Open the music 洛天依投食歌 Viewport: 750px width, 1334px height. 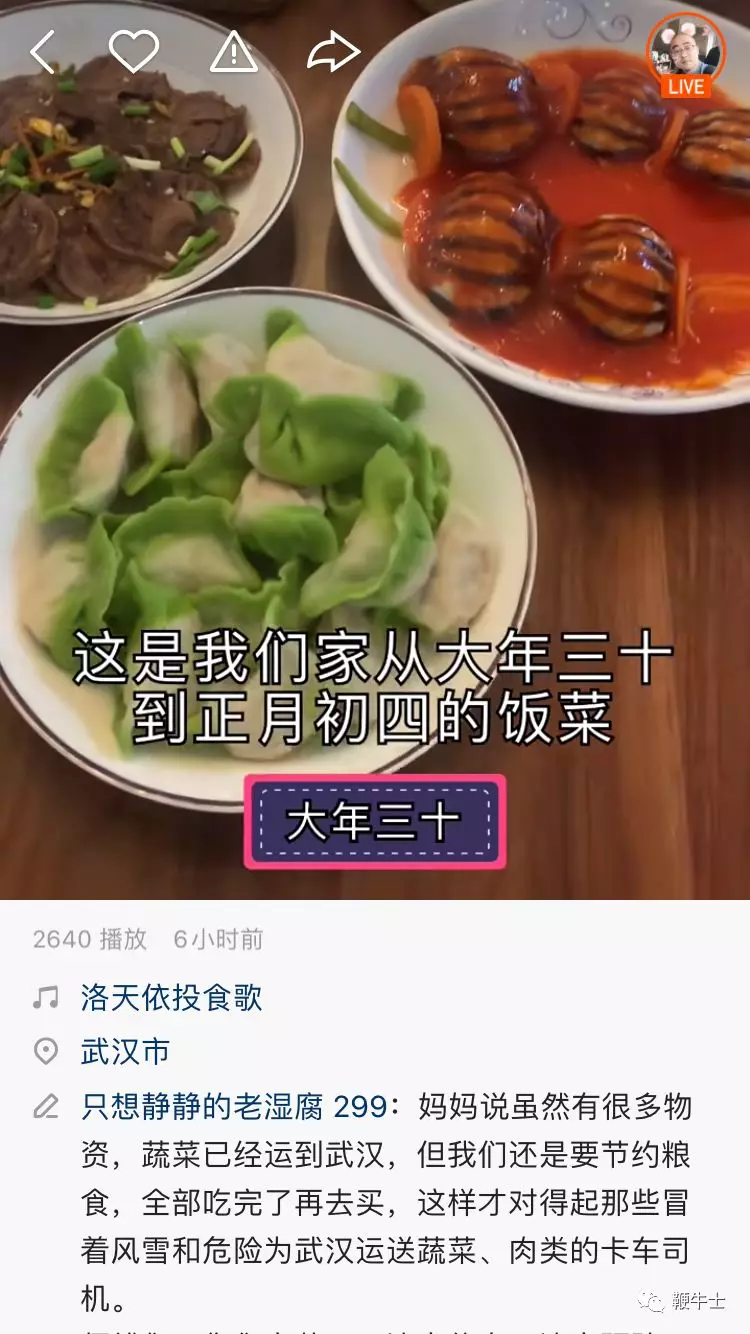pos(171,997)
